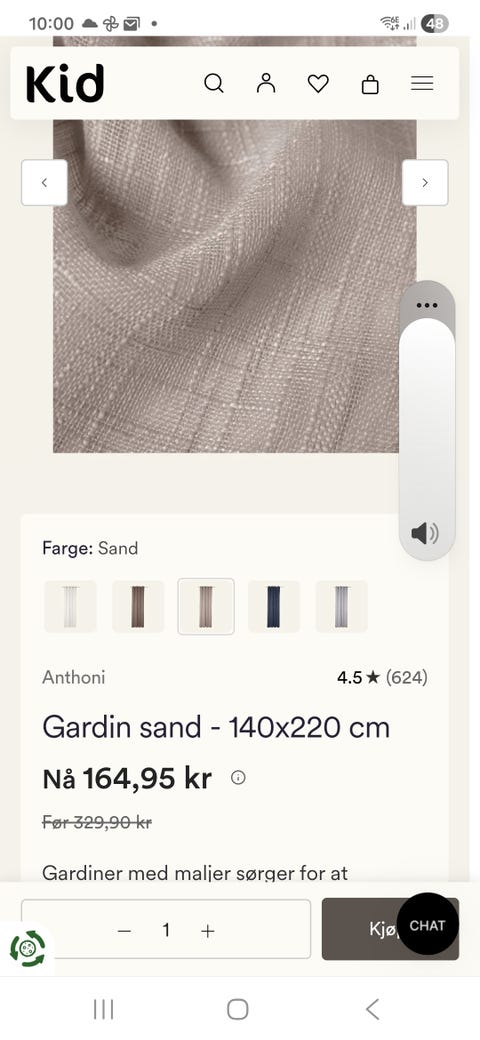Open search from the magnifier icon
This screenshot has height=1040, width=480.
(x=213, y=84)
